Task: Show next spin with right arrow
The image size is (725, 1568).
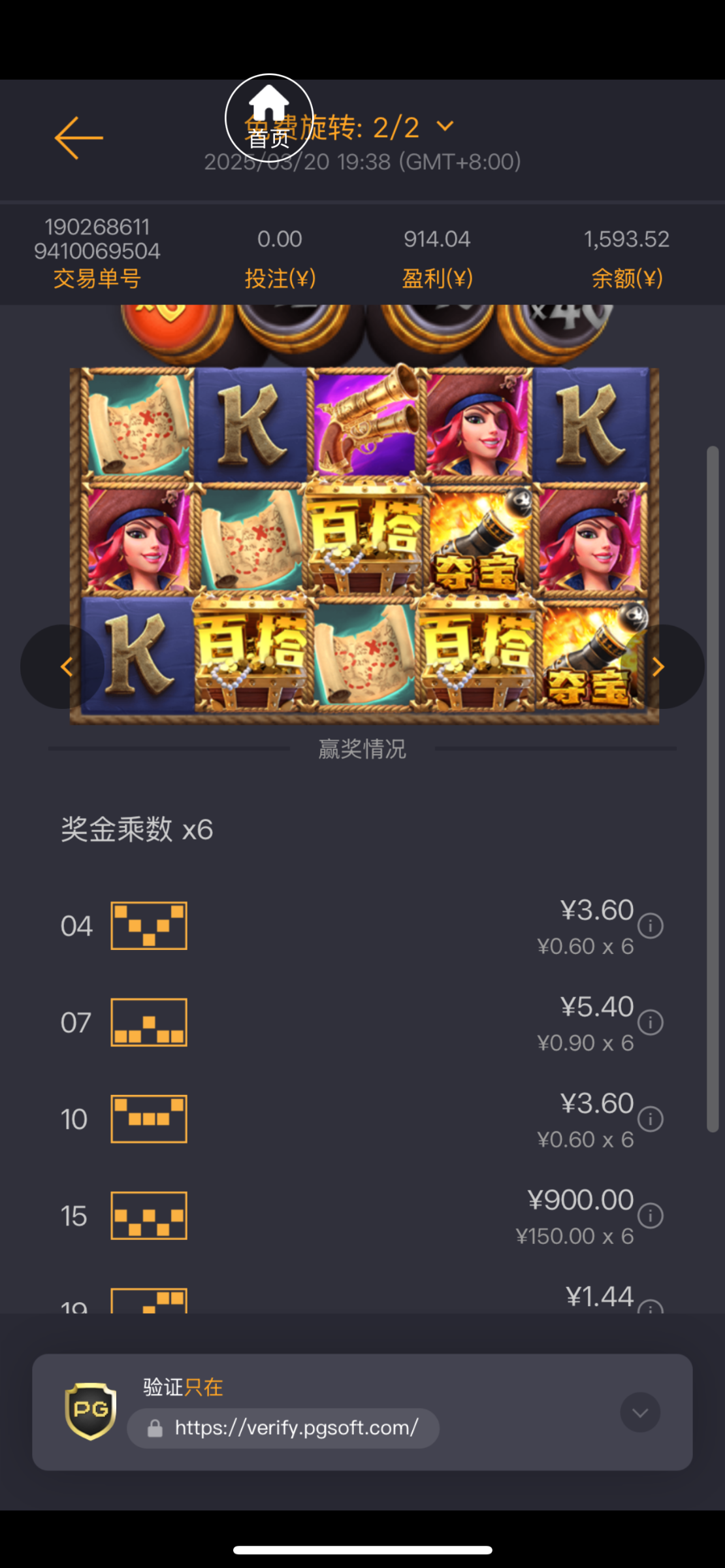Action: (x=658, y=666)
